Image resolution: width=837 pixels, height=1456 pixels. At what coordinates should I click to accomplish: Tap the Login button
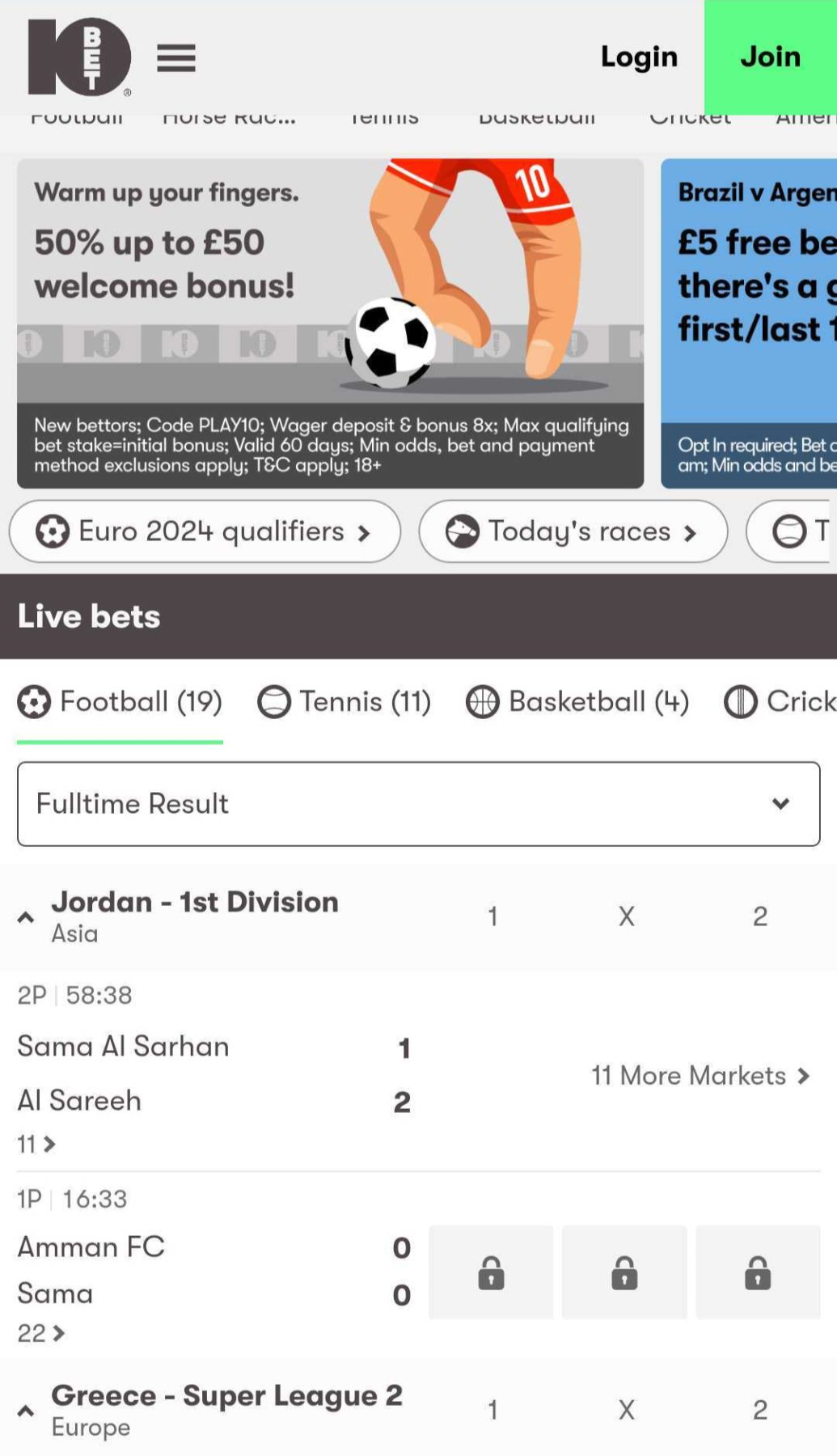pos(639,57)
